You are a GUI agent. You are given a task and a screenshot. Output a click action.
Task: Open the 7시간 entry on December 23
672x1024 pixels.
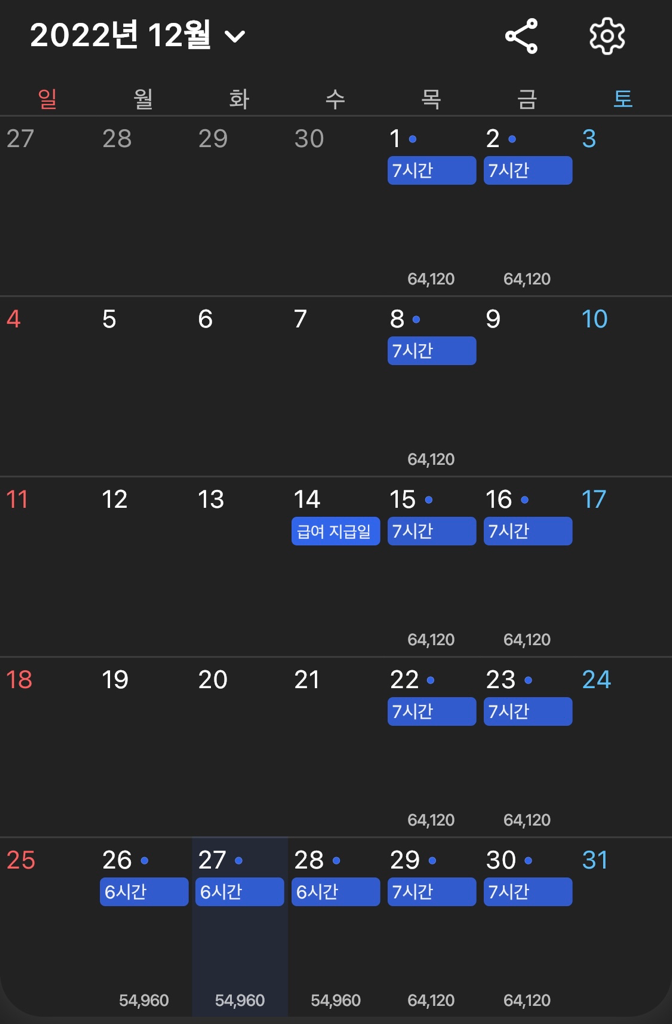[x=528, y=711]
